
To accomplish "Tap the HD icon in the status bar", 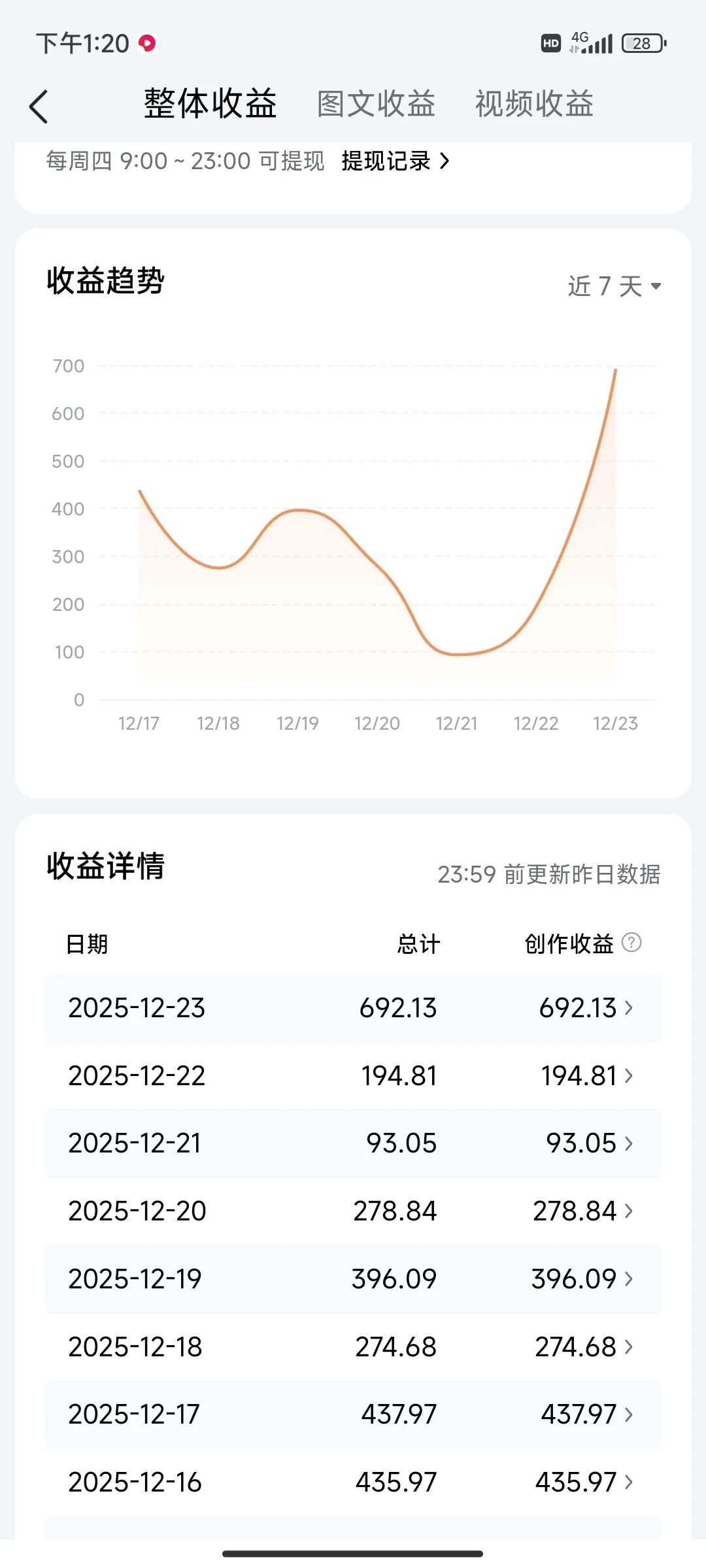I will tap(550, 43).
